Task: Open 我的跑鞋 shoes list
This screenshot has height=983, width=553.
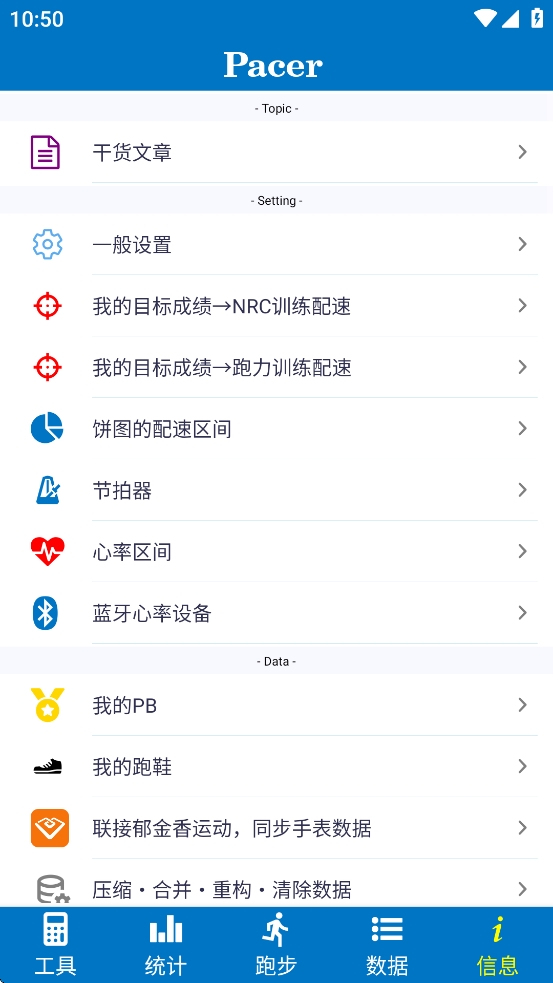Action: pyautogui.click(x=276, y=767)
